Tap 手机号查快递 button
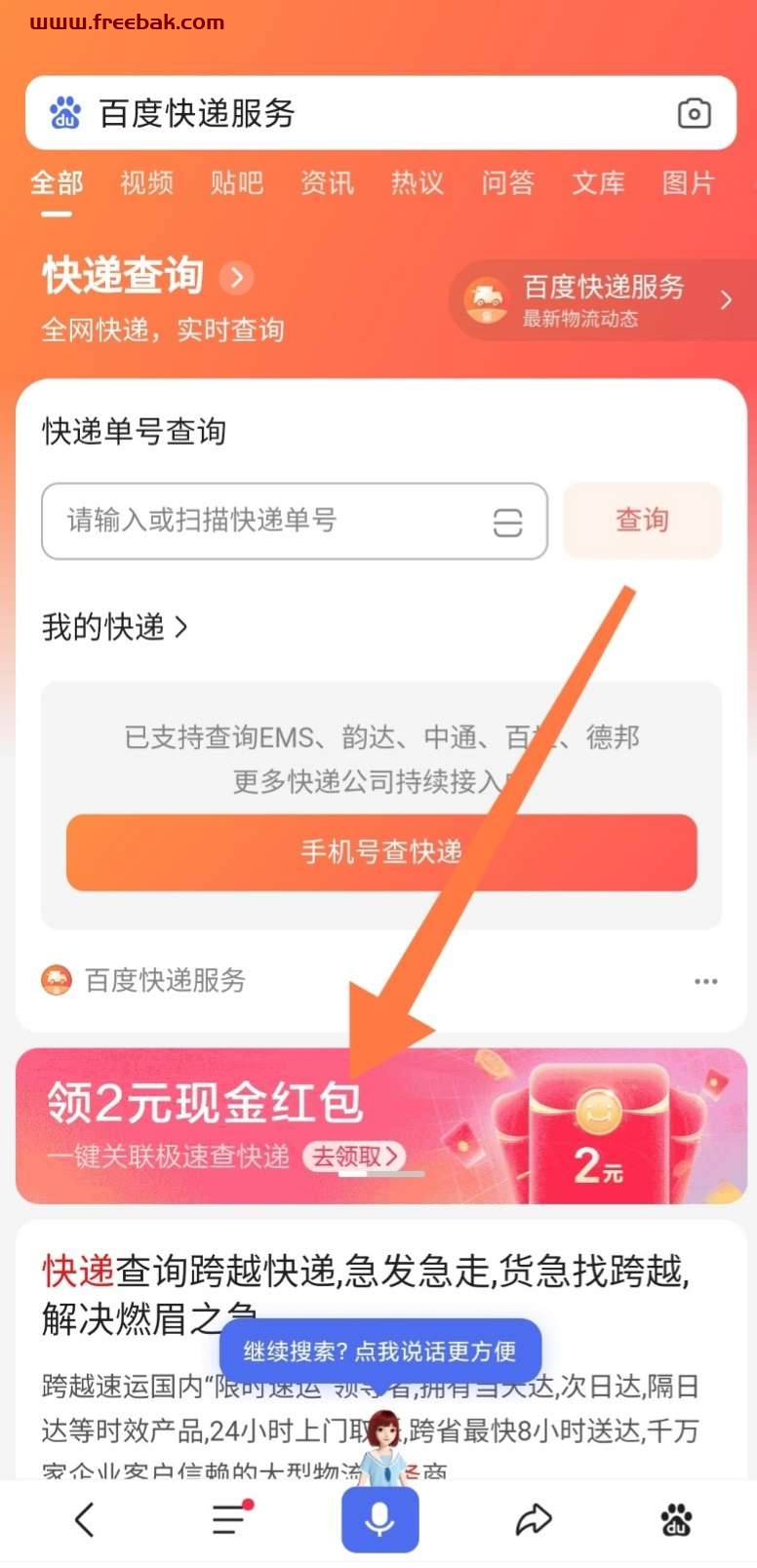The height and width of the screenshot is (1568, 757). (381, 852)
